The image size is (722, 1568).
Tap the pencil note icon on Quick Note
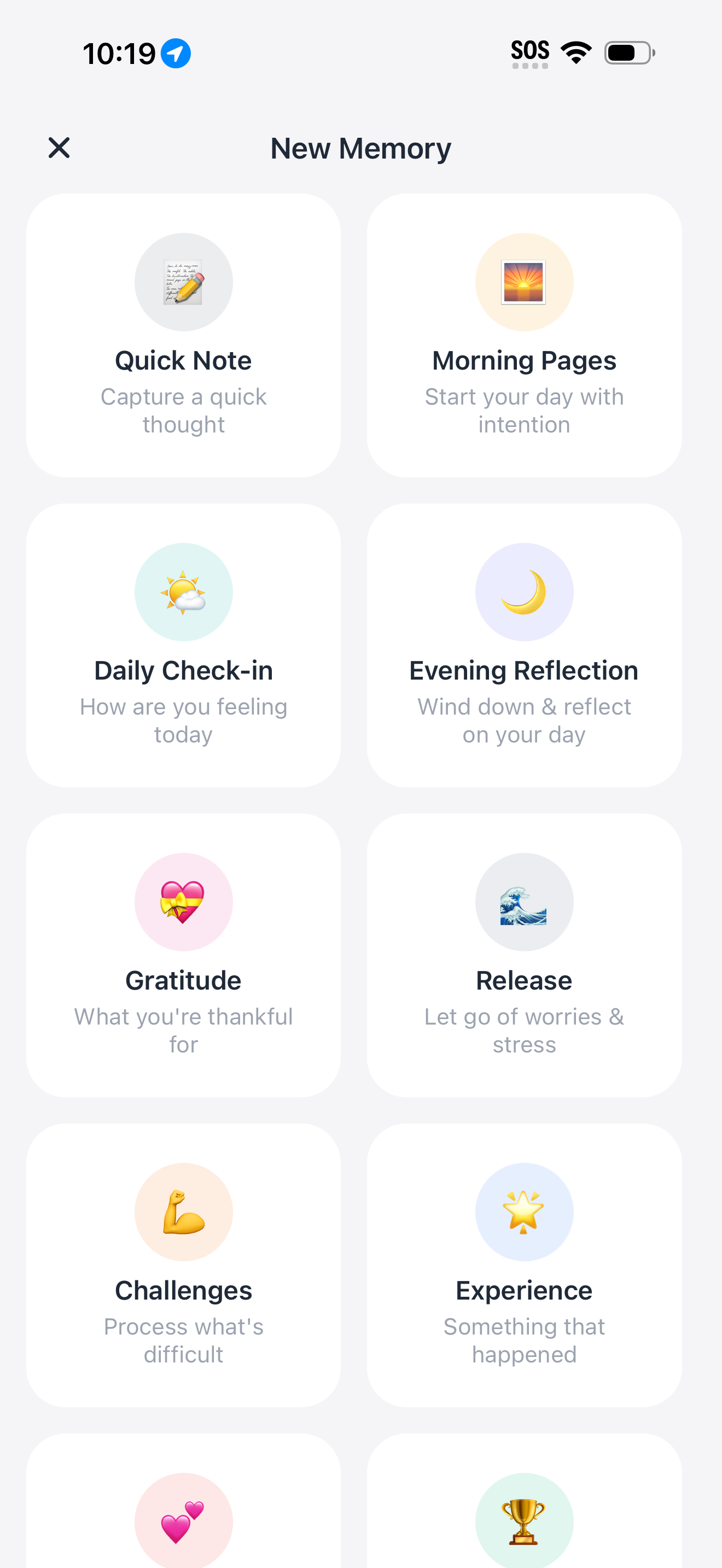pos(183,282)
